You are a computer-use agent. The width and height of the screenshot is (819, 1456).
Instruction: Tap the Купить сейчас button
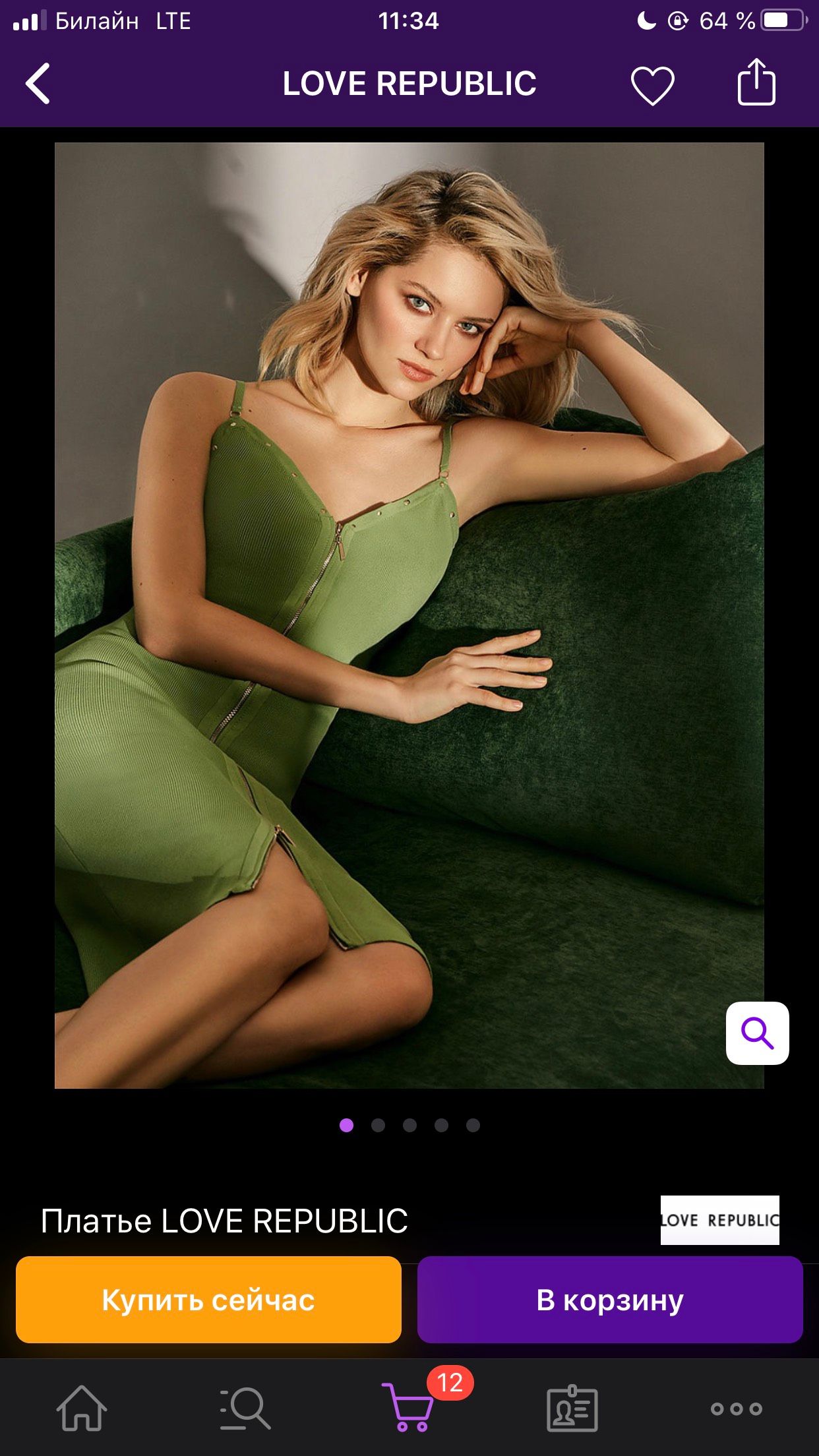(208, 1300)
